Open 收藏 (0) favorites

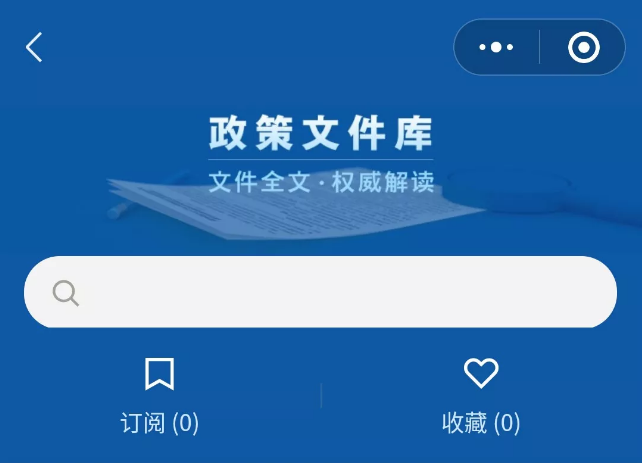pos(481,397)
